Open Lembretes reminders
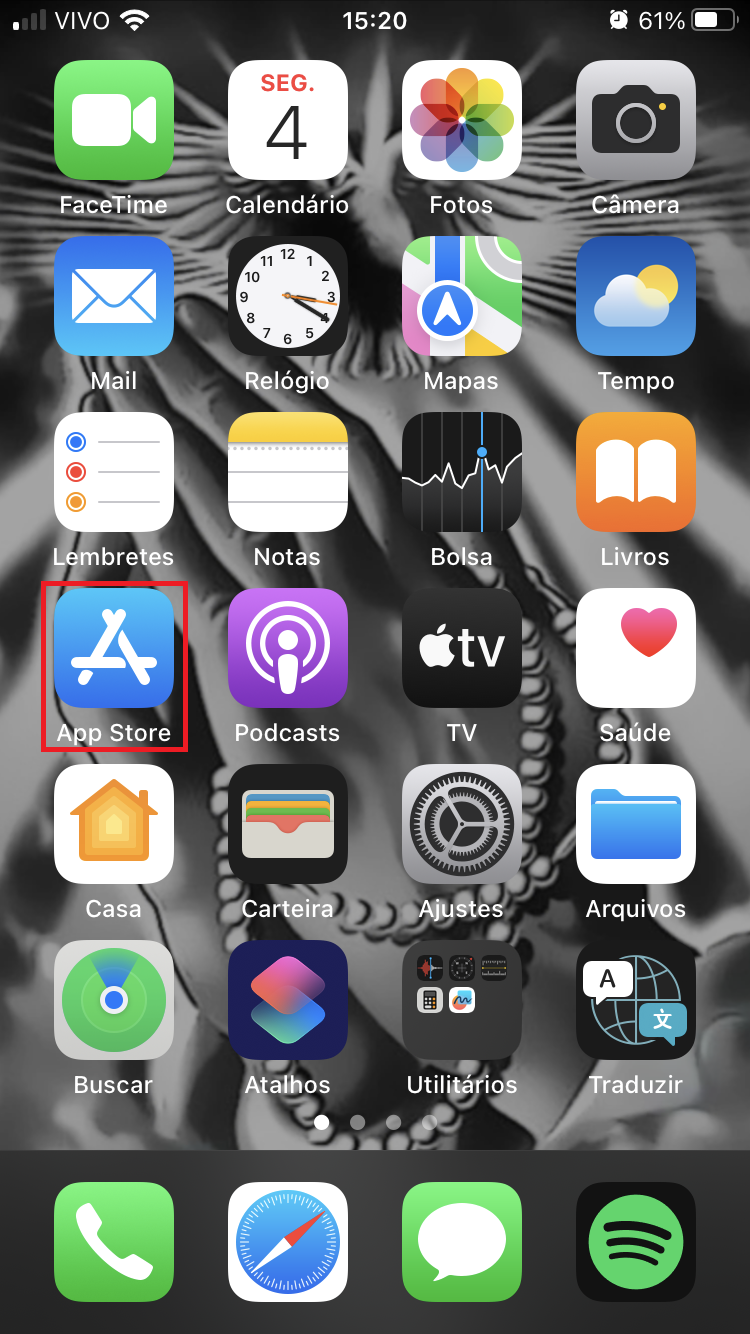The width and height of the screenshot is (750, 1334). [114, 472]
